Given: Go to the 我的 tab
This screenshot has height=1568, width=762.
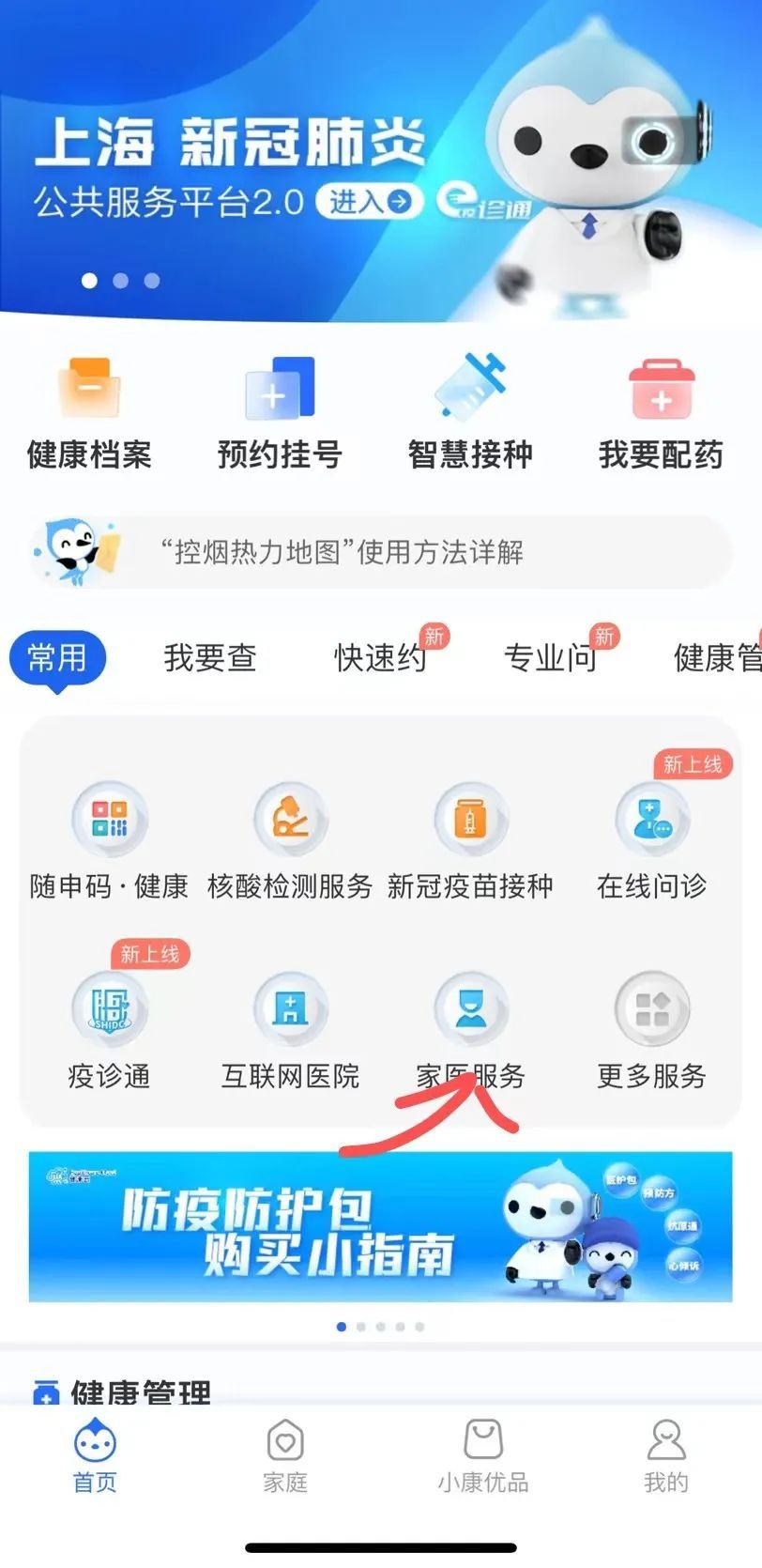Looking at the screenshot, I should pos(665,1456).
